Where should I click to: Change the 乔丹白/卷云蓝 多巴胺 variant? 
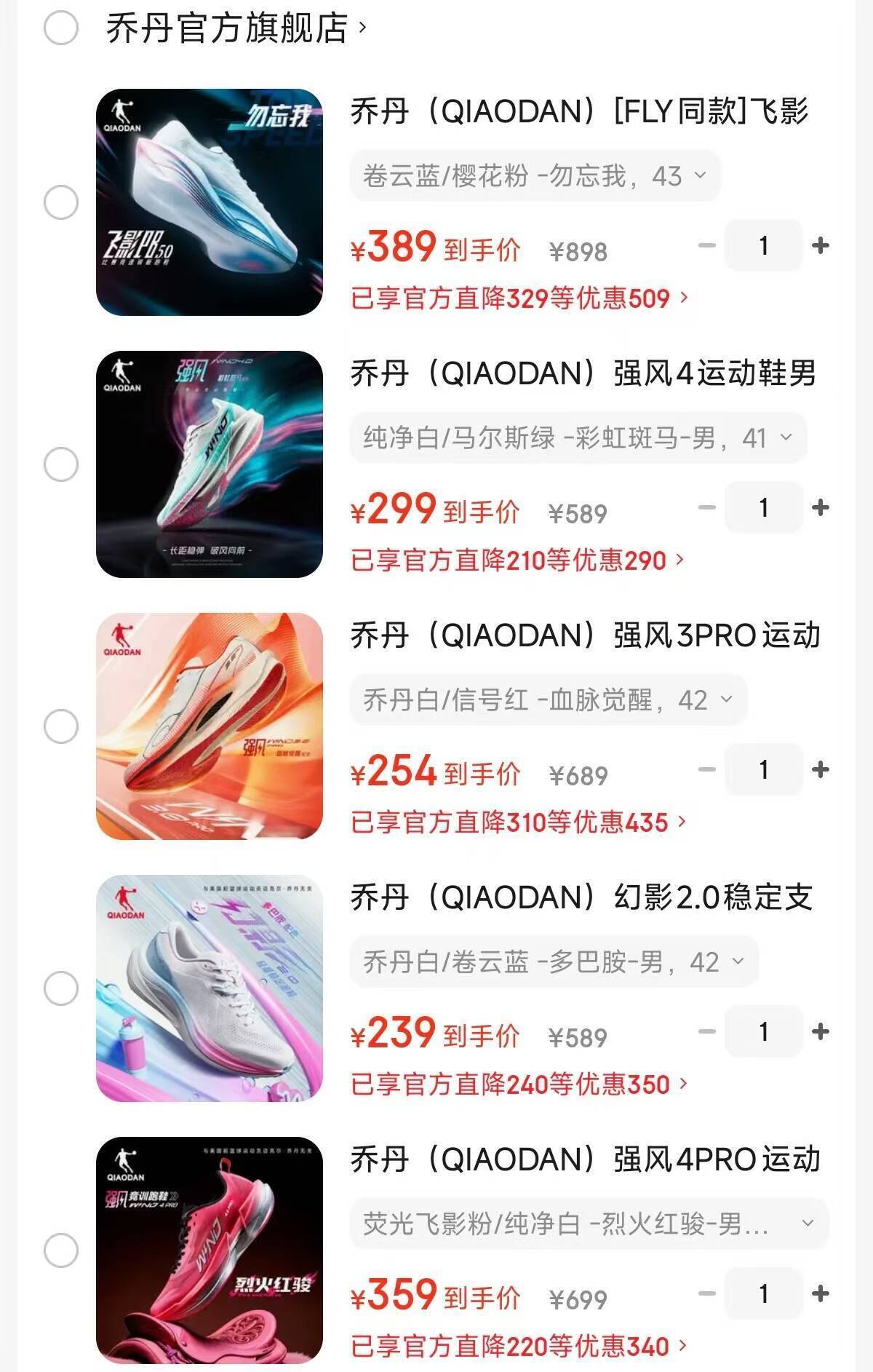(554, 961)
